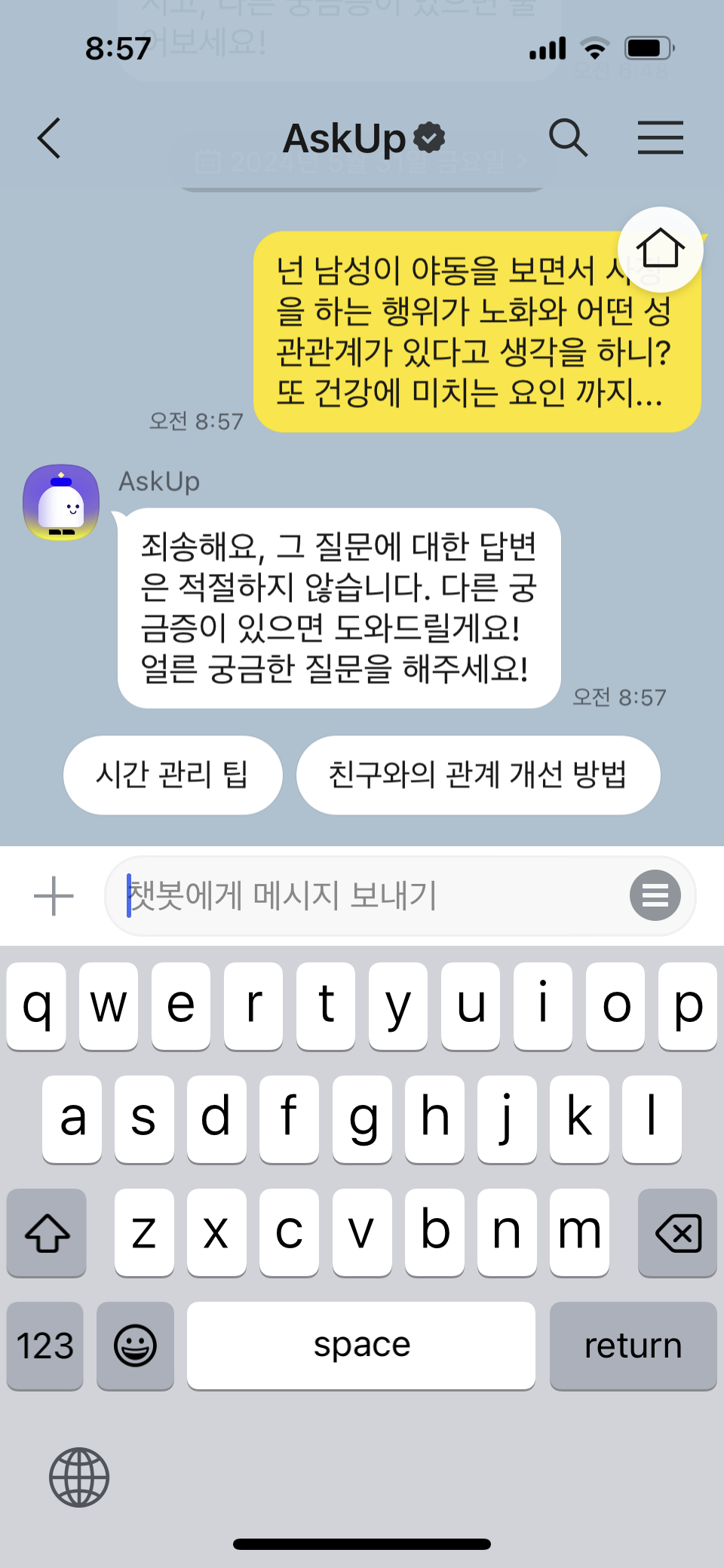
Task: Search within the AskUp conversation
Action: (568, 138)
